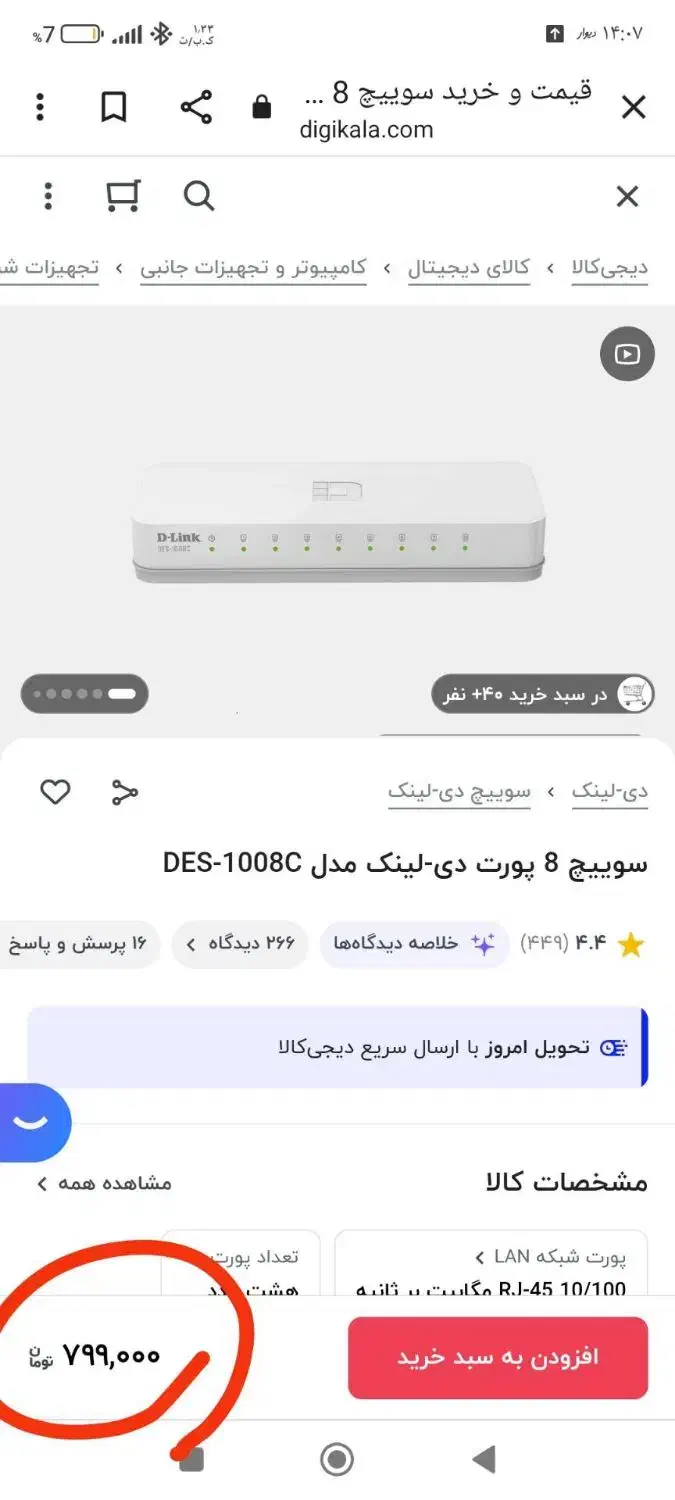Screen dimensions: 675x1500
Task: Share the page from browser toolbar
Action: (196, 108)
